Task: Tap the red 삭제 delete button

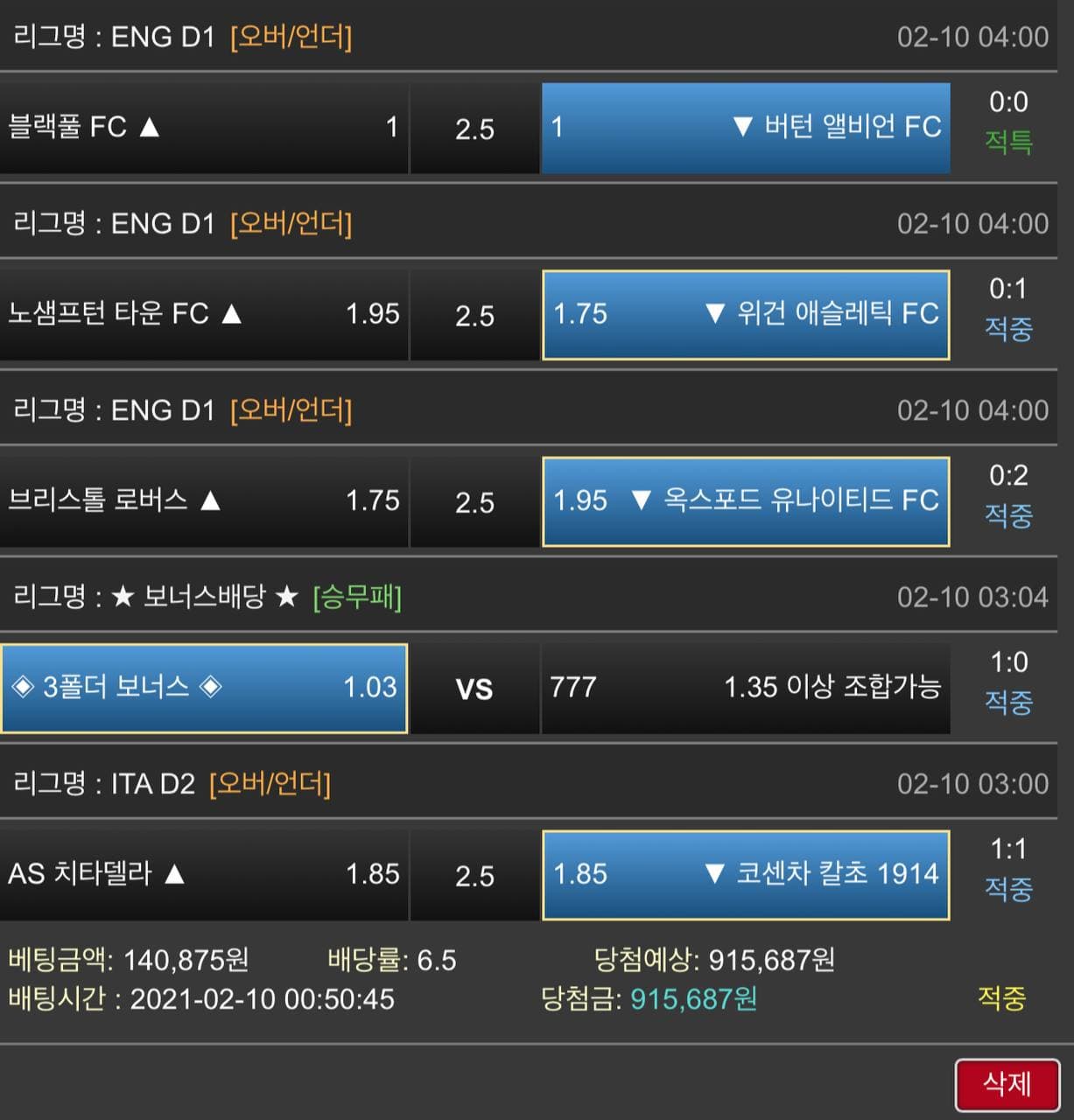Action: coord(1007,1085)
